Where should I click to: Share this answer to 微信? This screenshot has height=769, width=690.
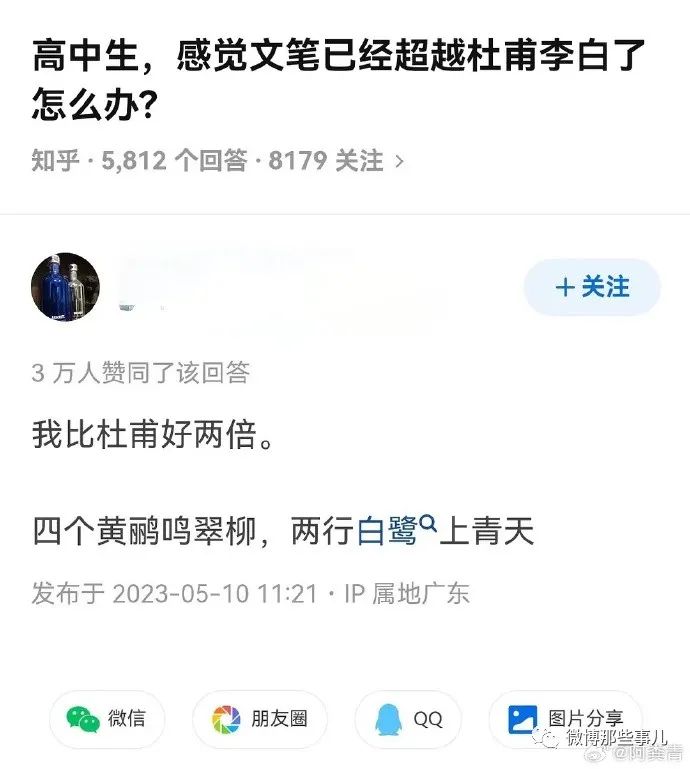tap(106, 719)
